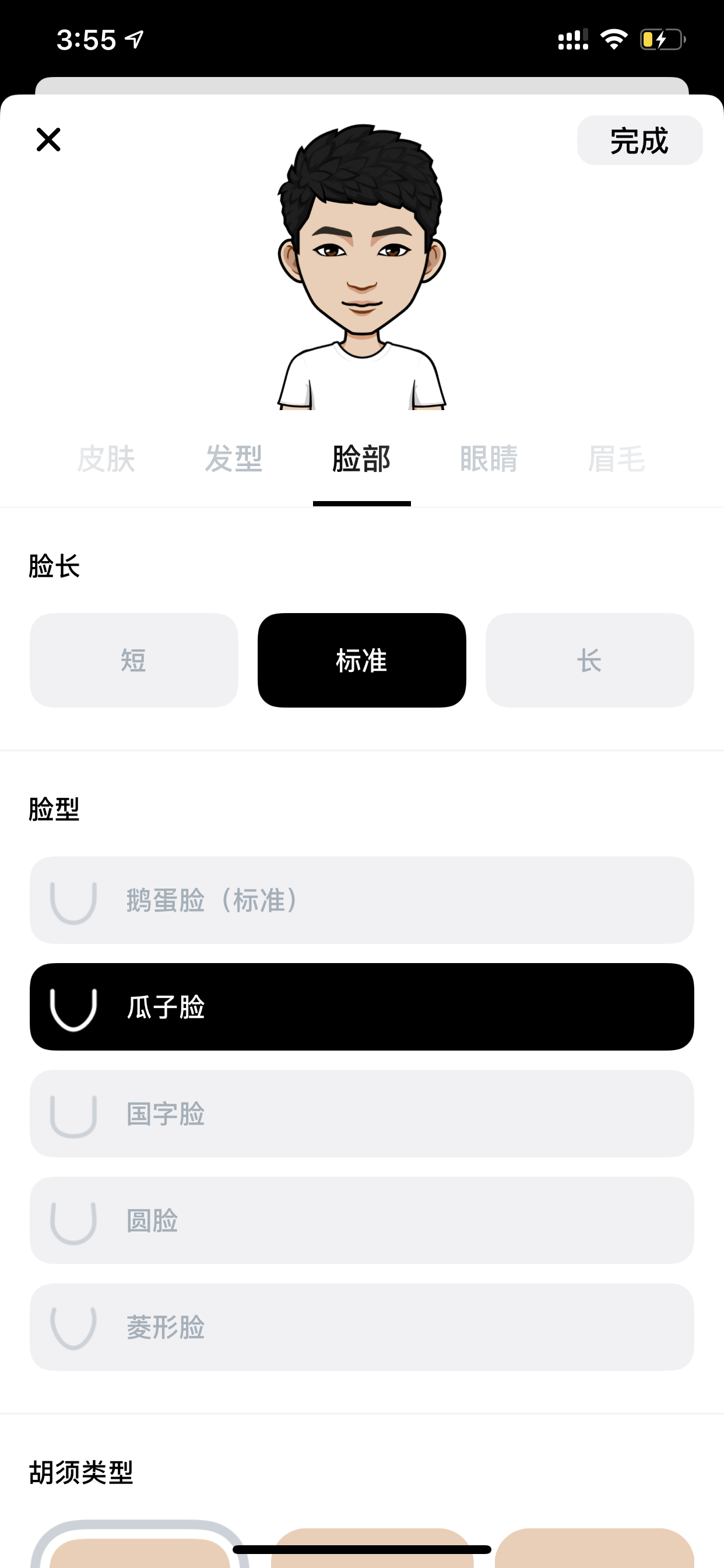Choose the 国字脸 face shape
Screen dimensions: 724x1568
362,1114
